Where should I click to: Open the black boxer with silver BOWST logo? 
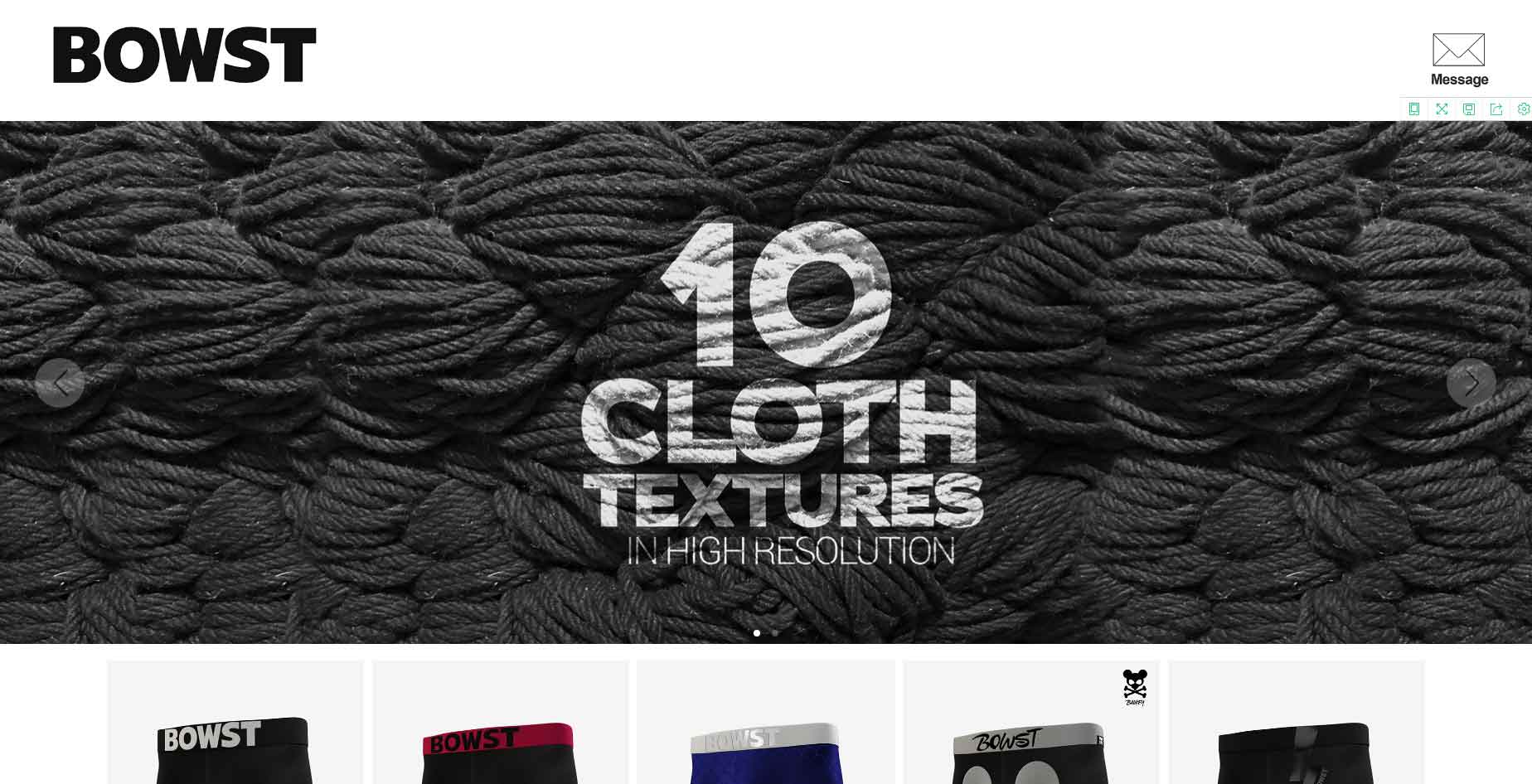[x=235, y=729]
